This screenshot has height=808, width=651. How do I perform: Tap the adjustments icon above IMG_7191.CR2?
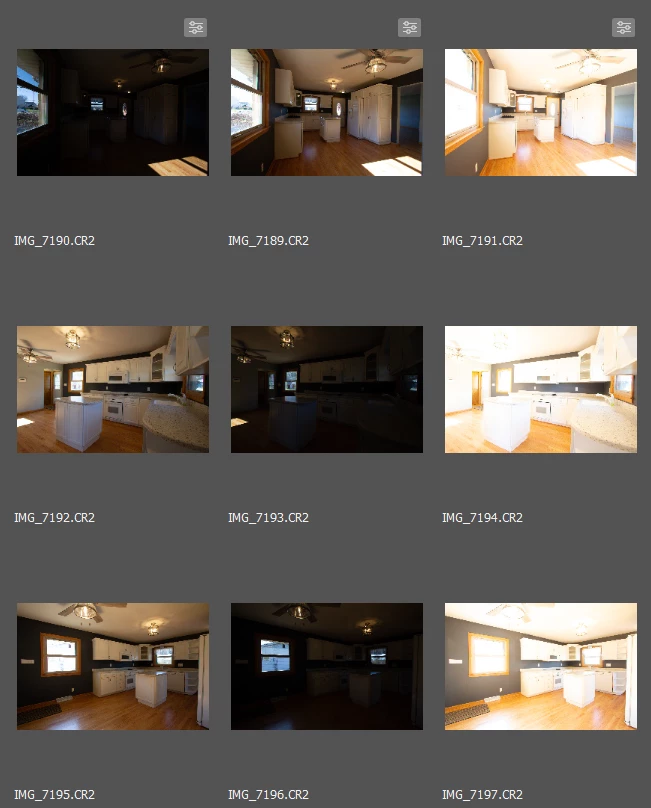point(623,28)
